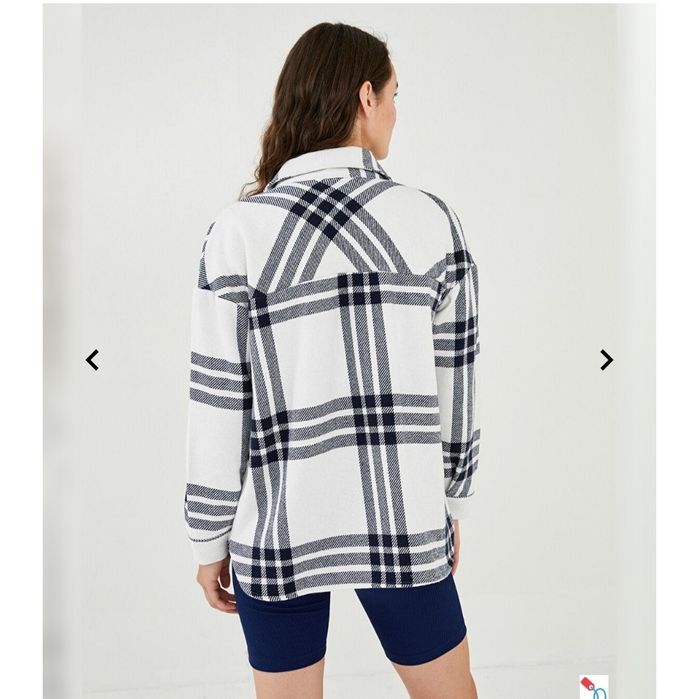The image size is (699, 699).
Task: Go to the previous product photo
Action: [92, 360]
